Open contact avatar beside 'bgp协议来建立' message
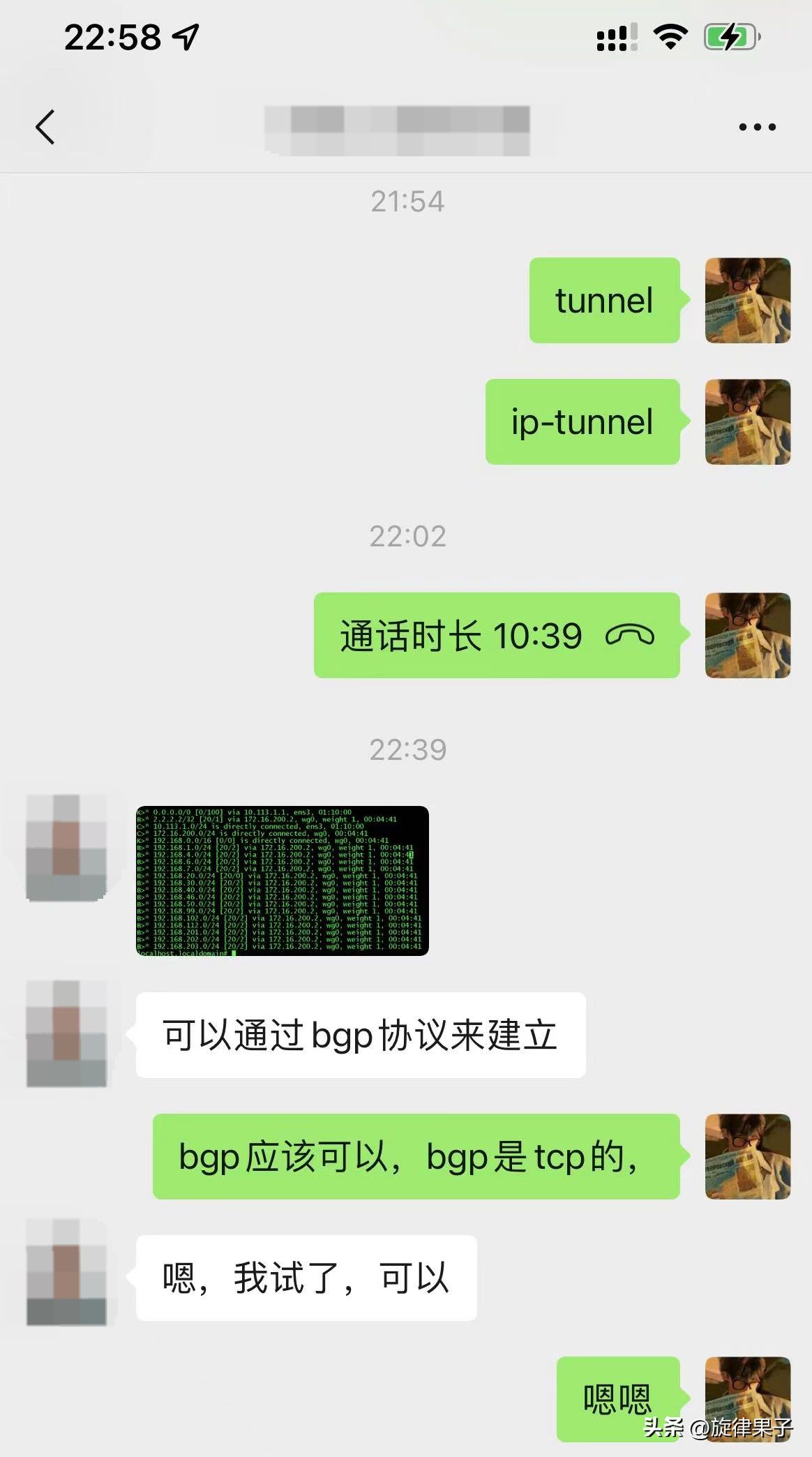 pyautogui.click(x=66, y=1033)
